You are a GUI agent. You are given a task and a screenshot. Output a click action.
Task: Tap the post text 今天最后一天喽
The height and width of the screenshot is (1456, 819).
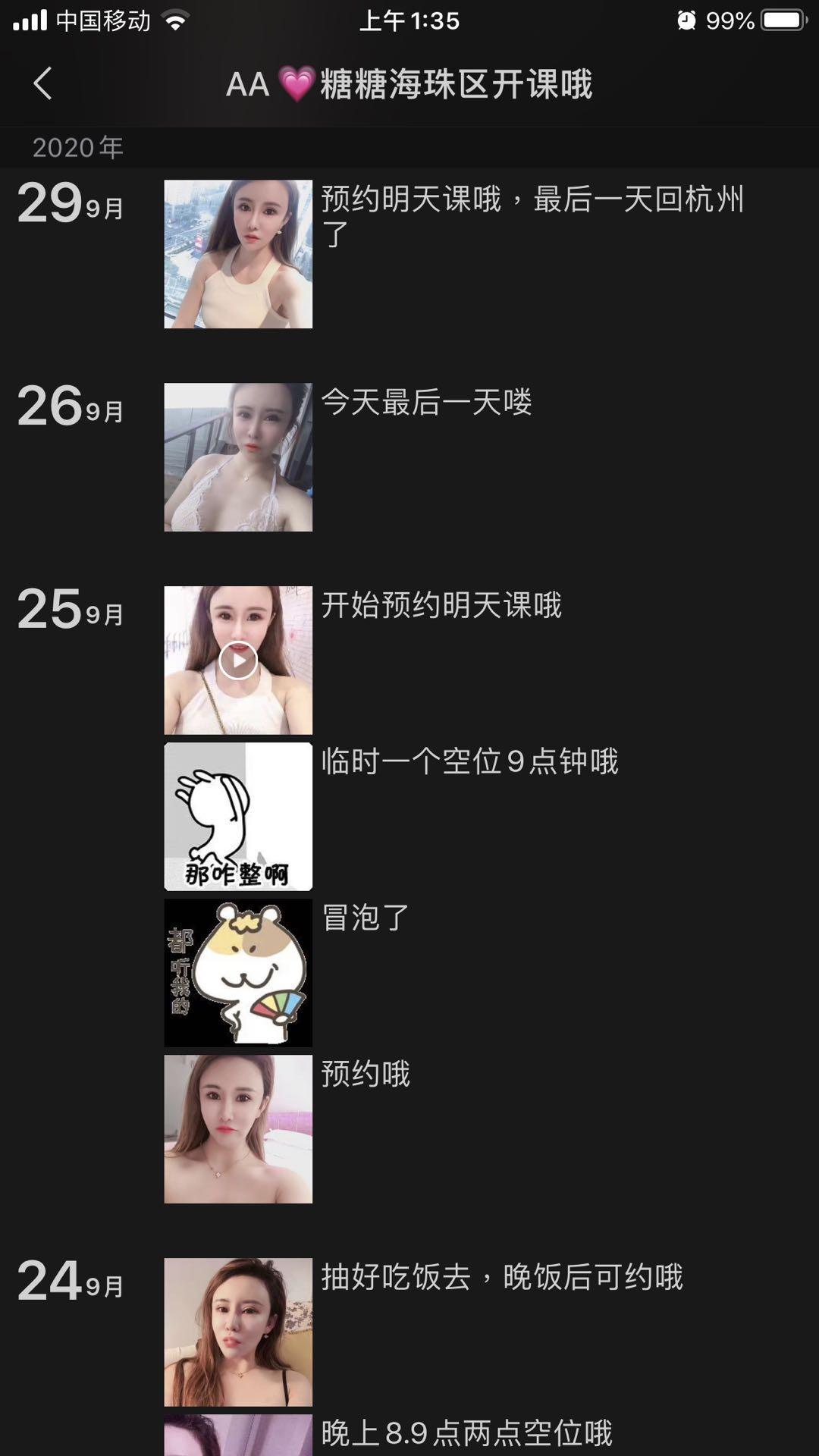click(x=425, y=404)
